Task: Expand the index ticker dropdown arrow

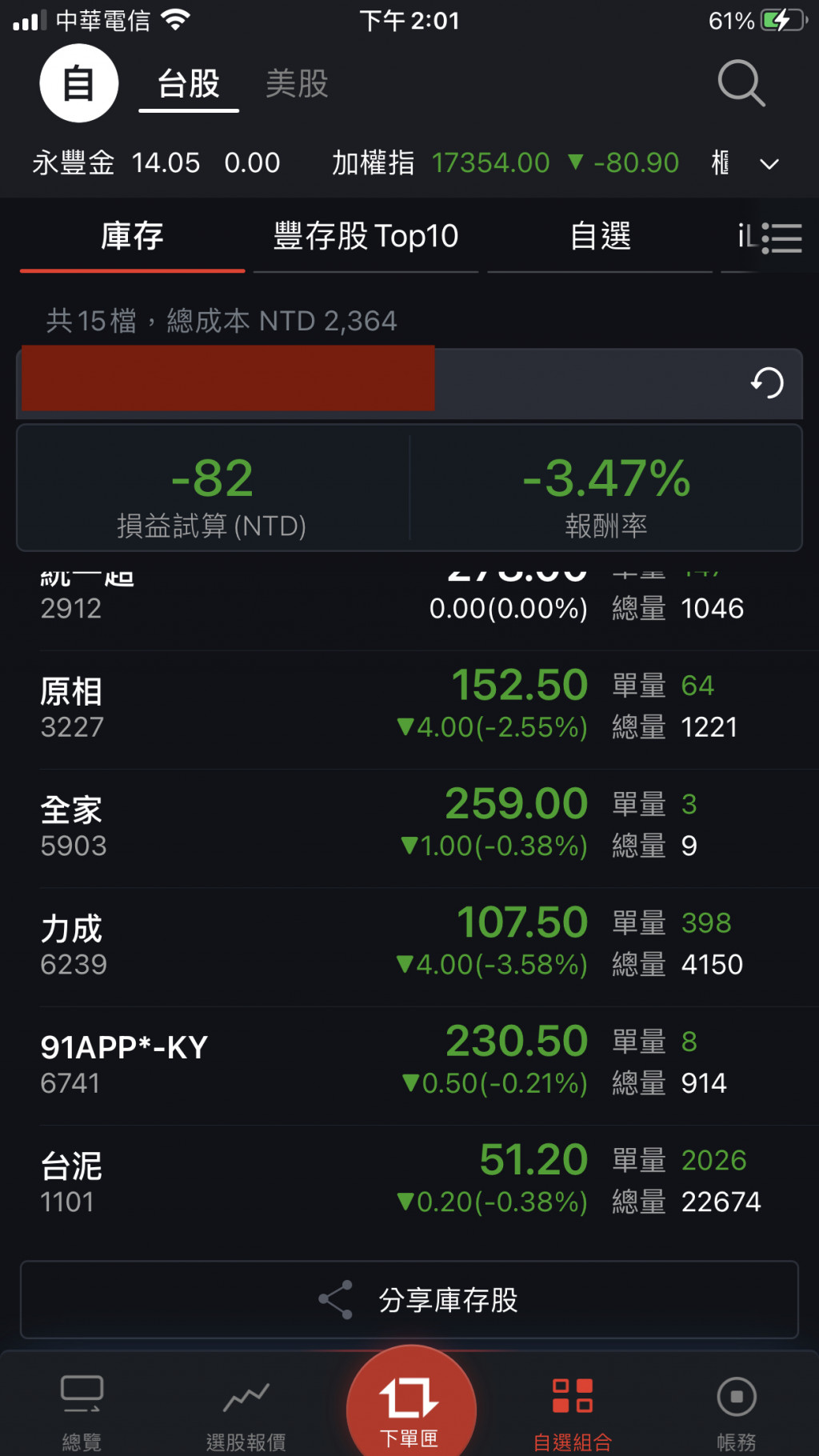Action: tap(769, 164)
